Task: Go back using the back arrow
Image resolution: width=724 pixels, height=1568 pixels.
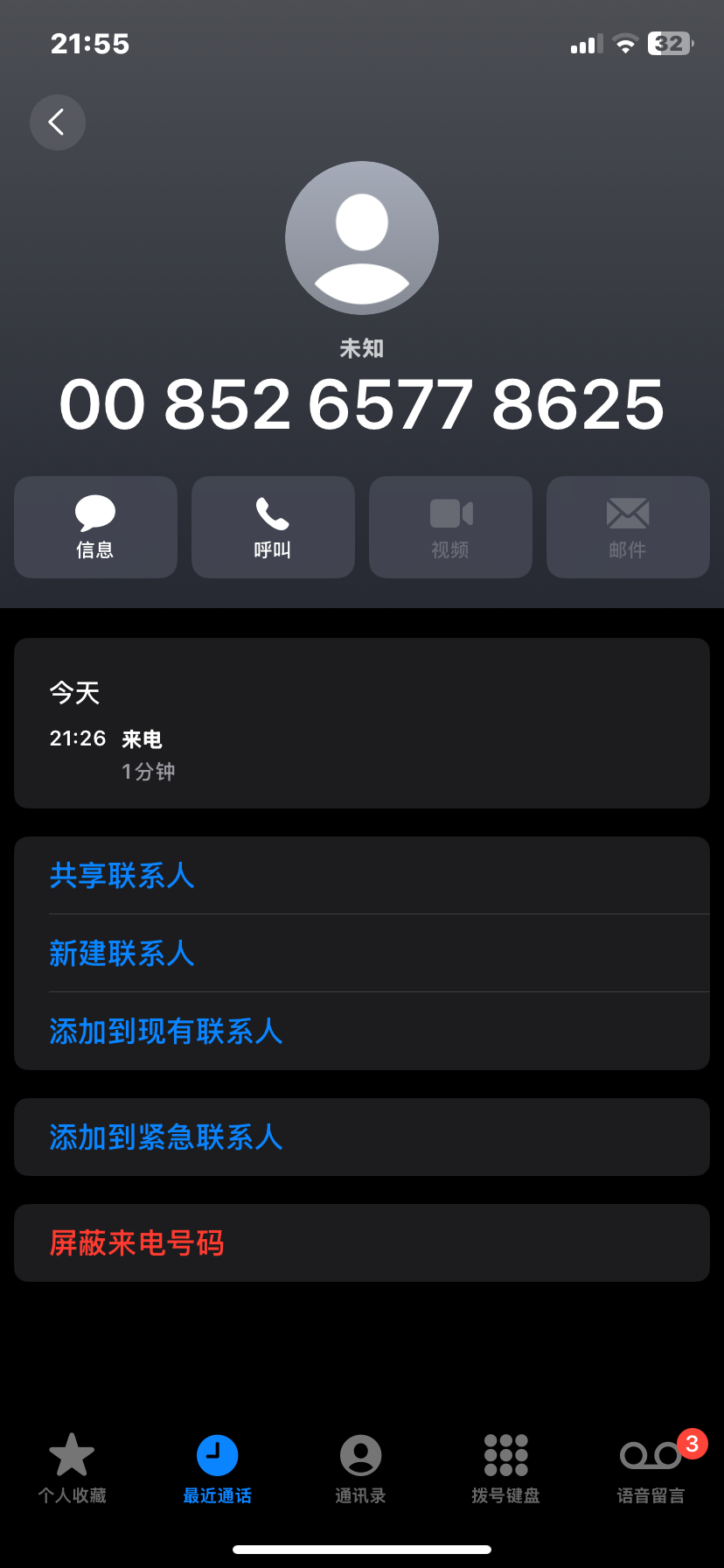Action: point(58,122)
